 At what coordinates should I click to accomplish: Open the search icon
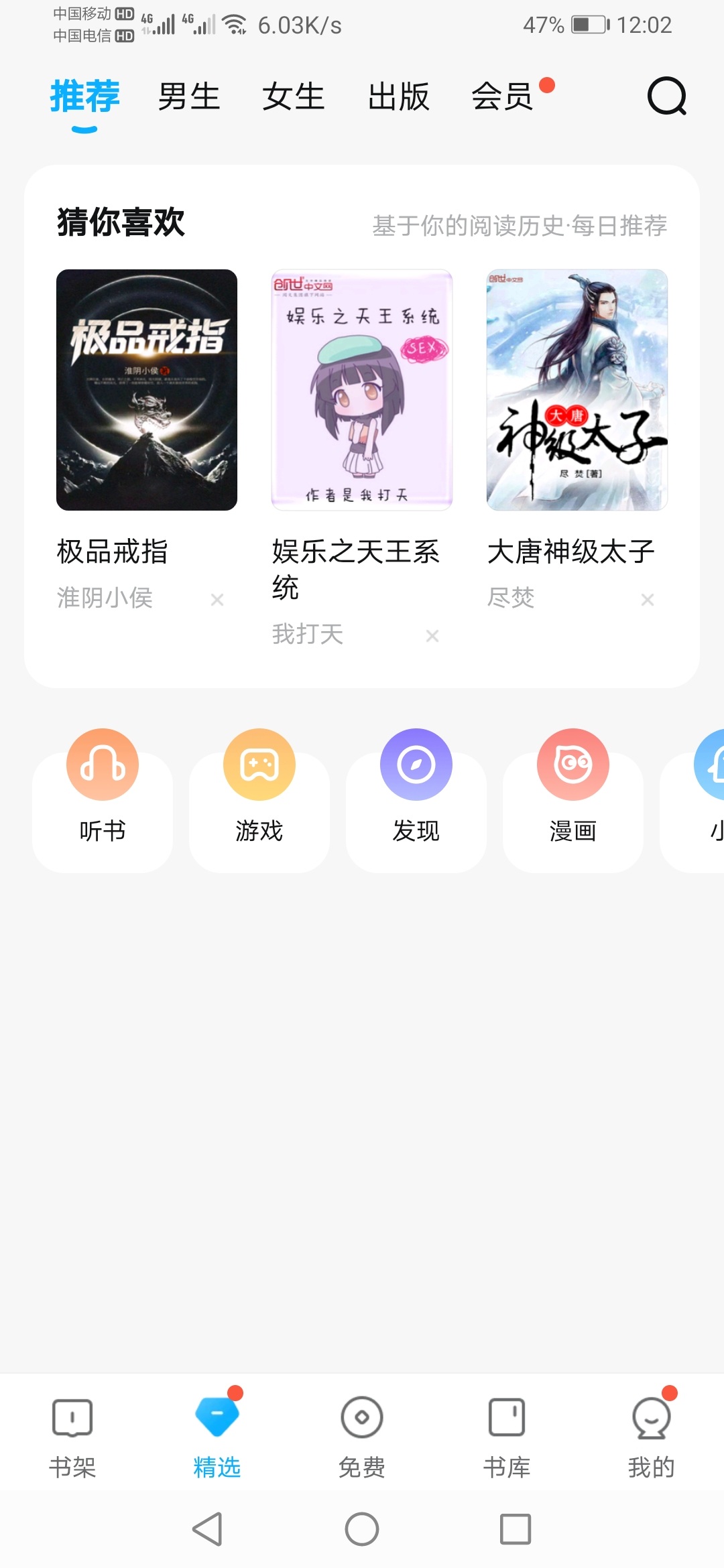pyautogui.click(x=666, y=96)
